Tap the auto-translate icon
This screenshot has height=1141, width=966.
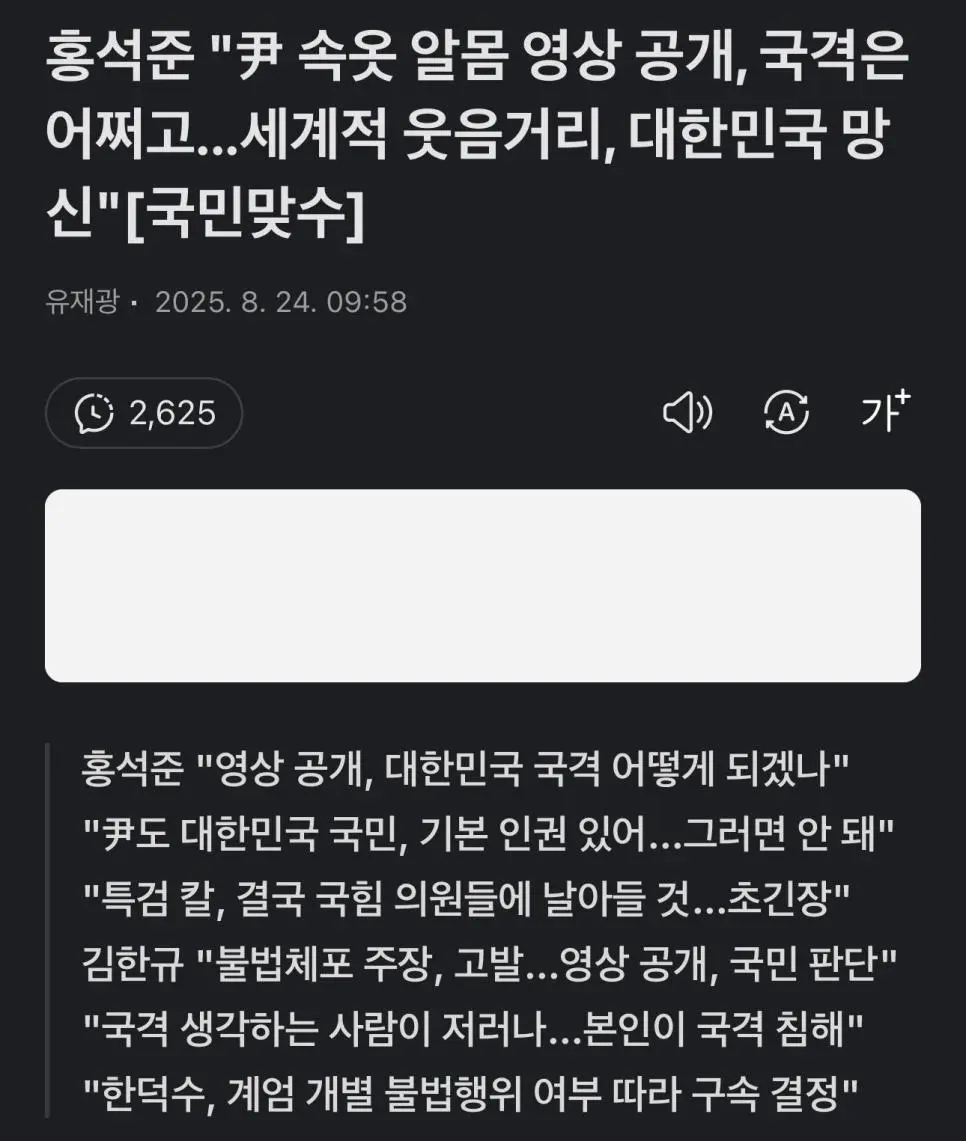(x=786, y=413)
